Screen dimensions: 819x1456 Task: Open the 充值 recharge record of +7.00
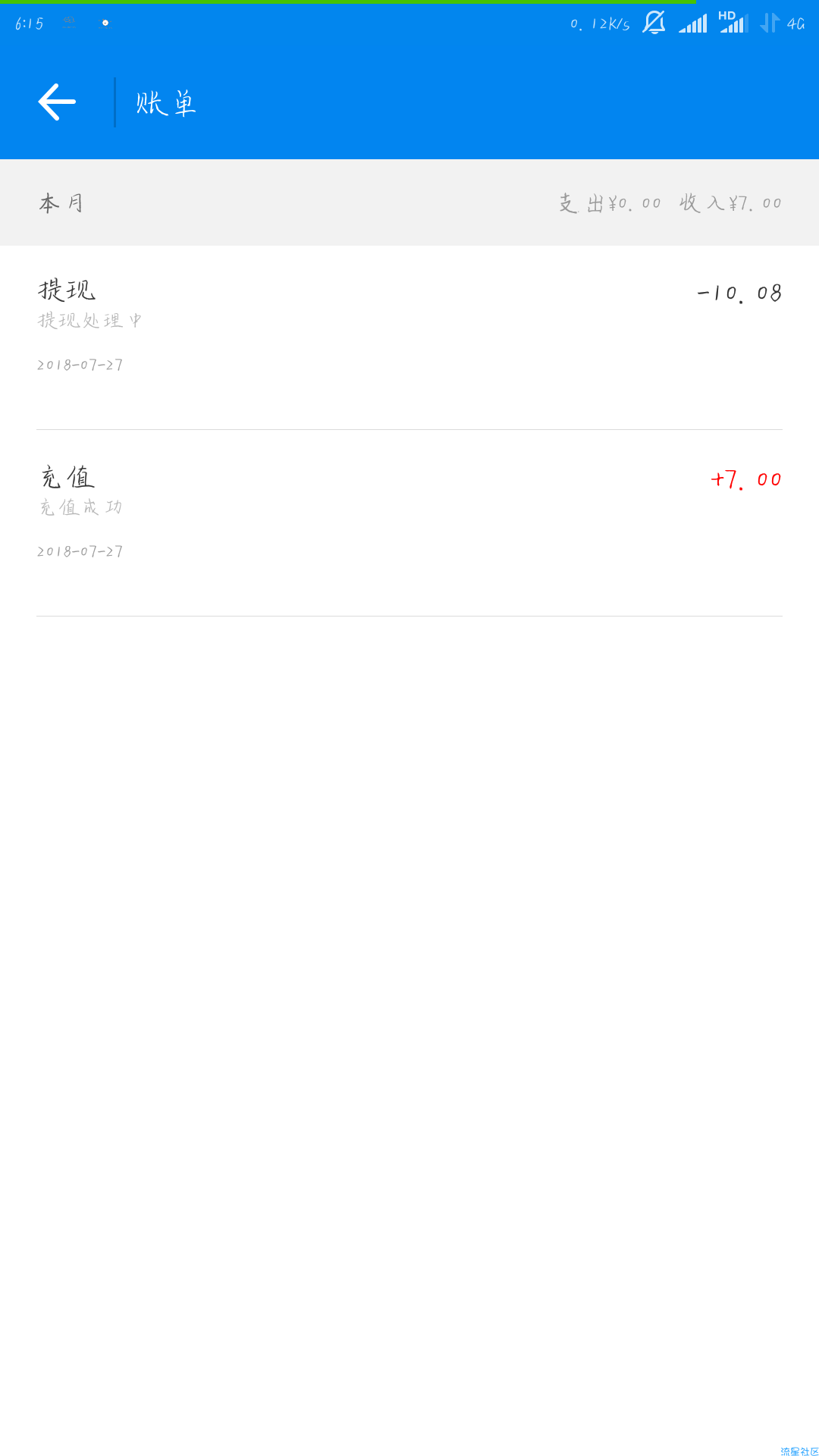click(x=409, y=523)
